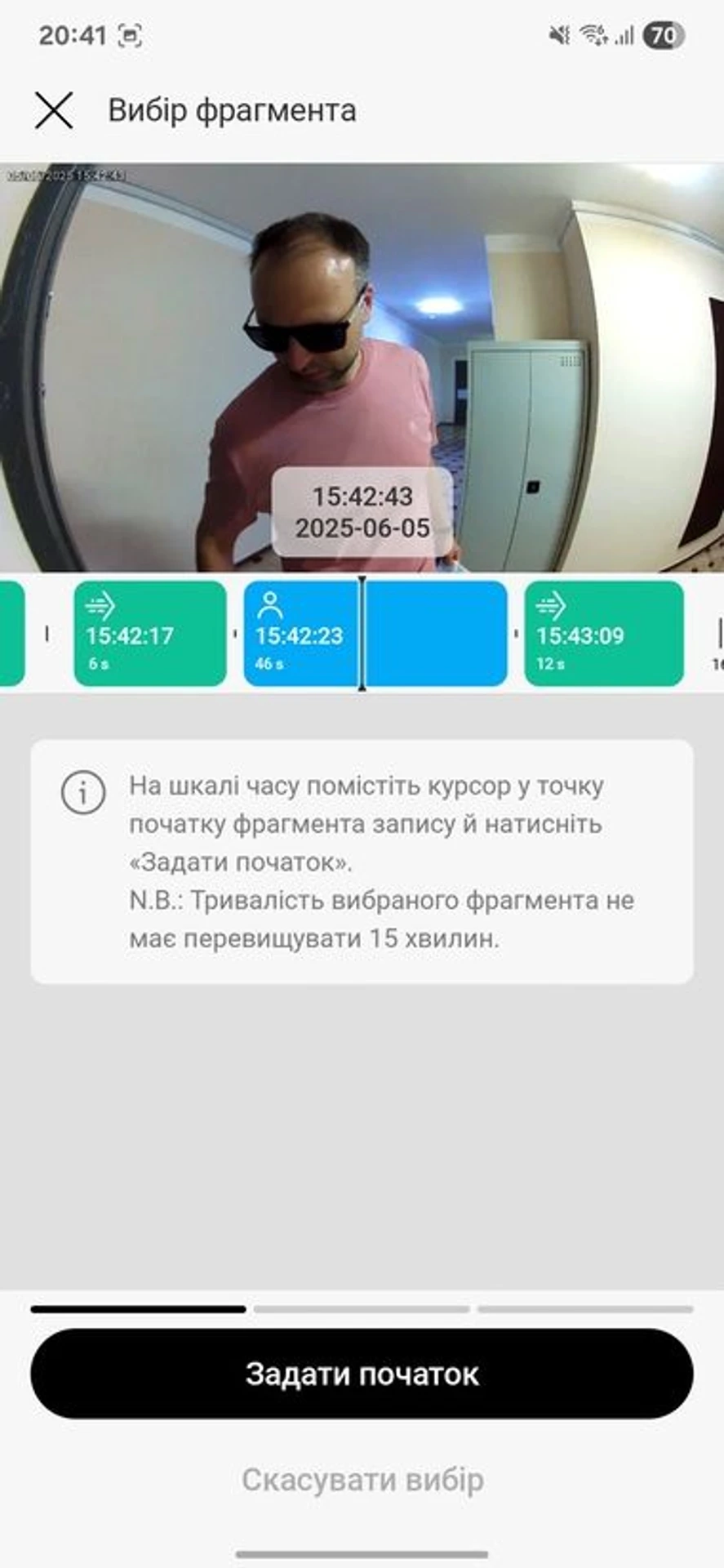Image resolution: width=724 pixels, height=1568 pixels.
Task: Select the 15:42:17 motion clip
Action: (x=149, y=634)
